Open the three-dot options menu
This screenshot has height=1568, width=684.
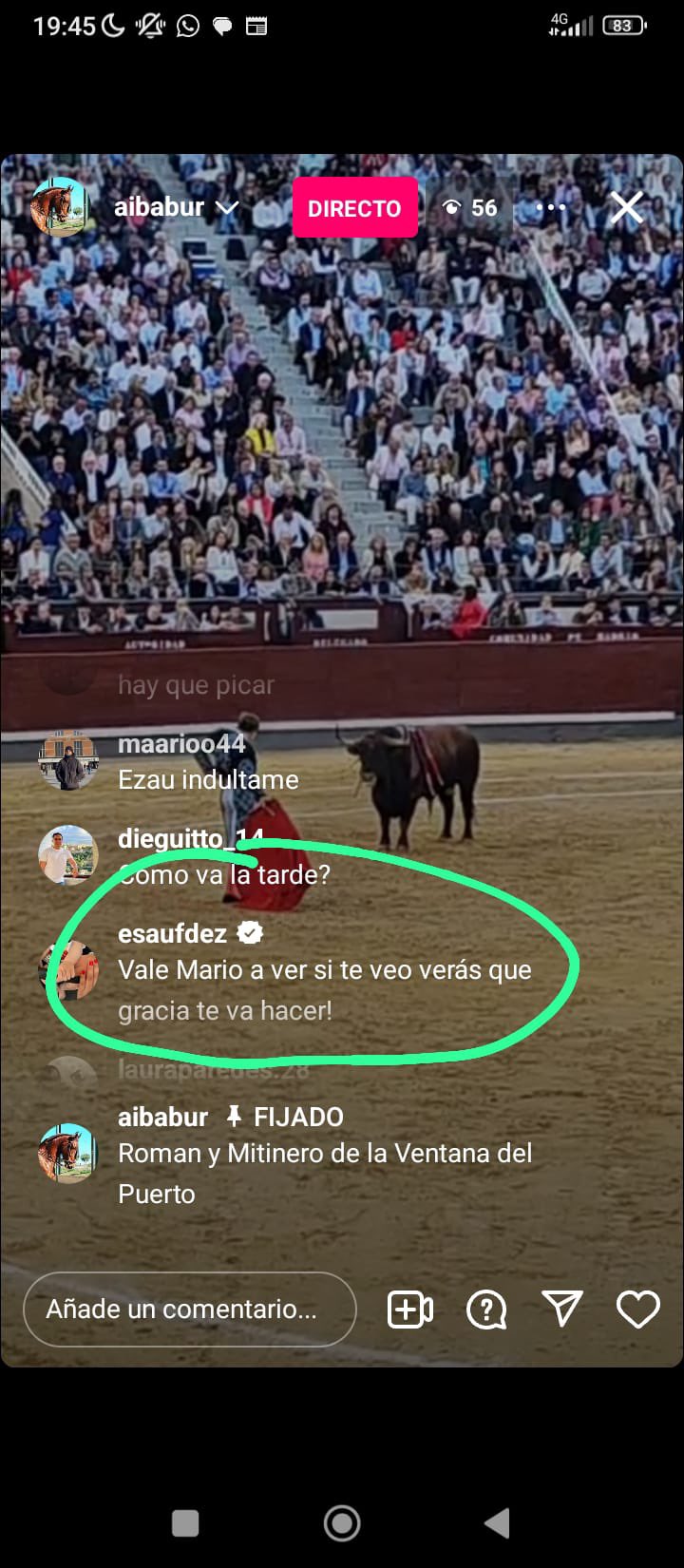[551, 207]
